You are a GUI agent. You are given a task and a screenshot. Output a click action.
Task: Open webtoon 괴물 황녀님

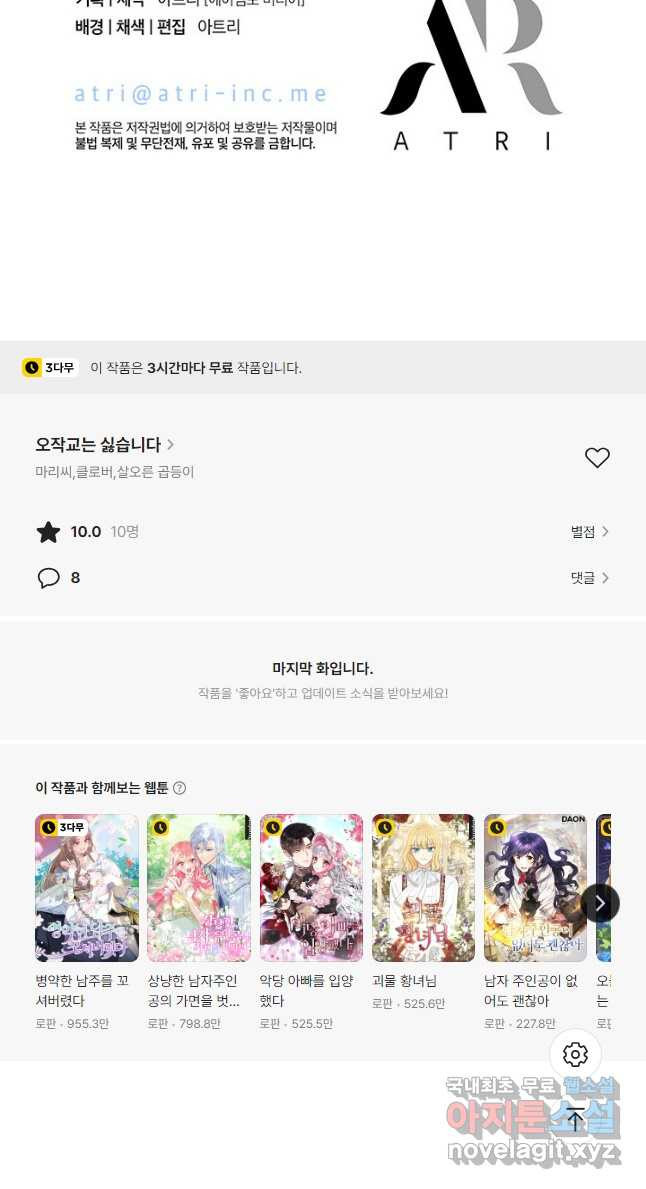[x=423, y=912]
